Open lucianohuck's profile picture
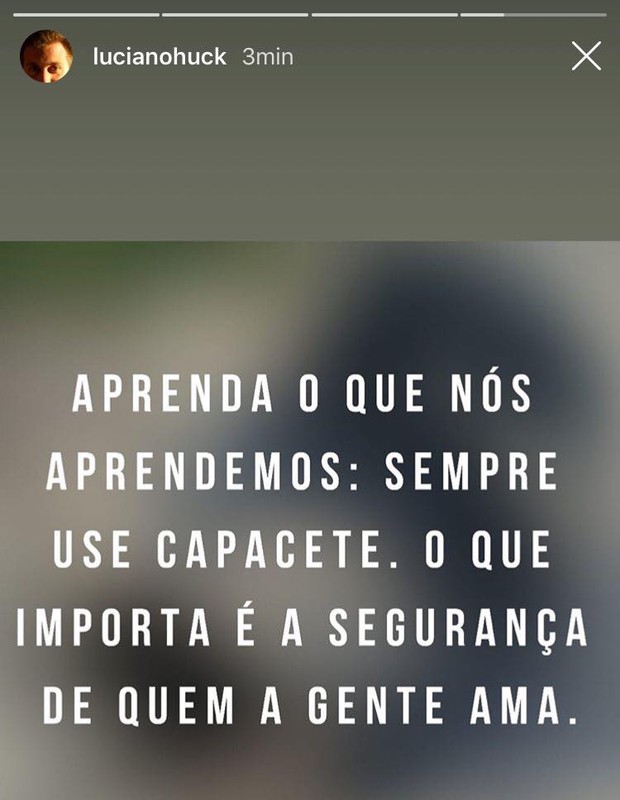The width and height of the screenshot is (620, 800). pyautogui.click(x=46, y=56)
